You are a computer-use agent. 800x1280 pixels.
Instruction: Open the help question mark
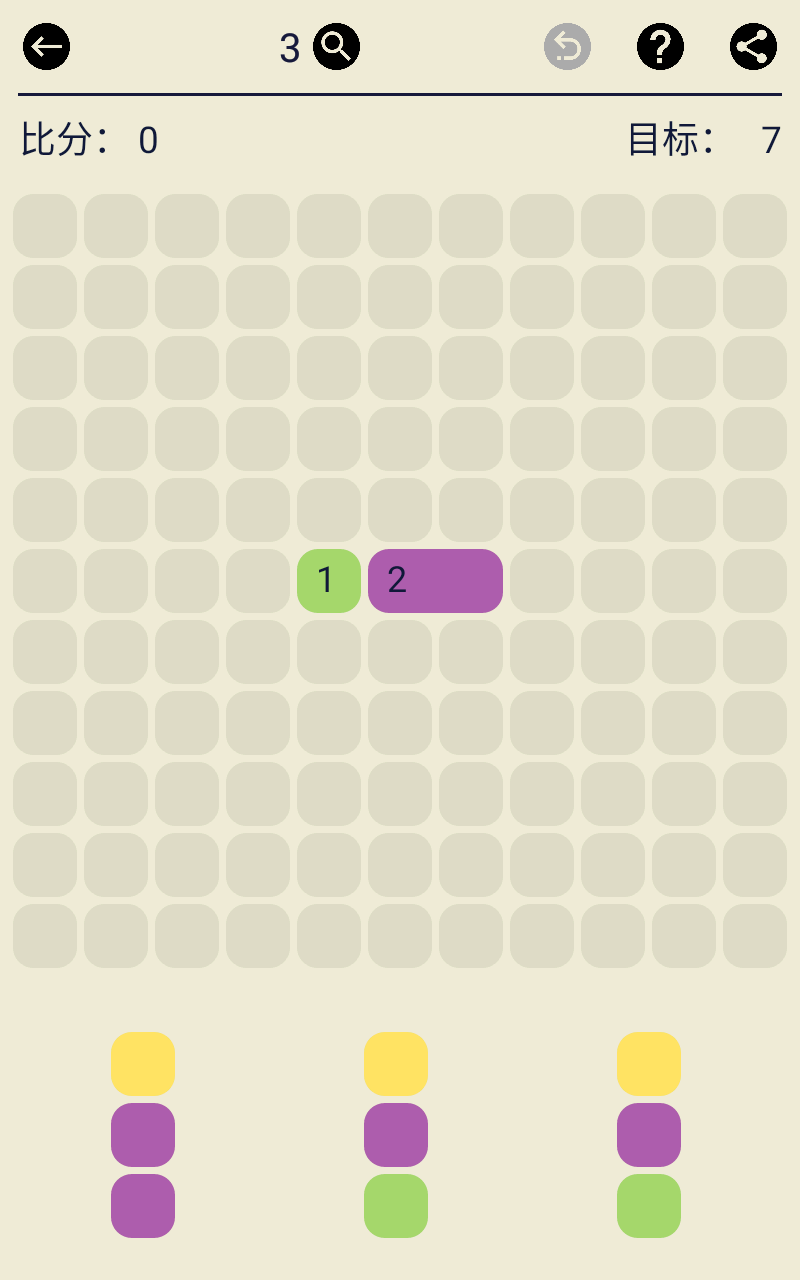pyautogui.click(x=660, y=47)
